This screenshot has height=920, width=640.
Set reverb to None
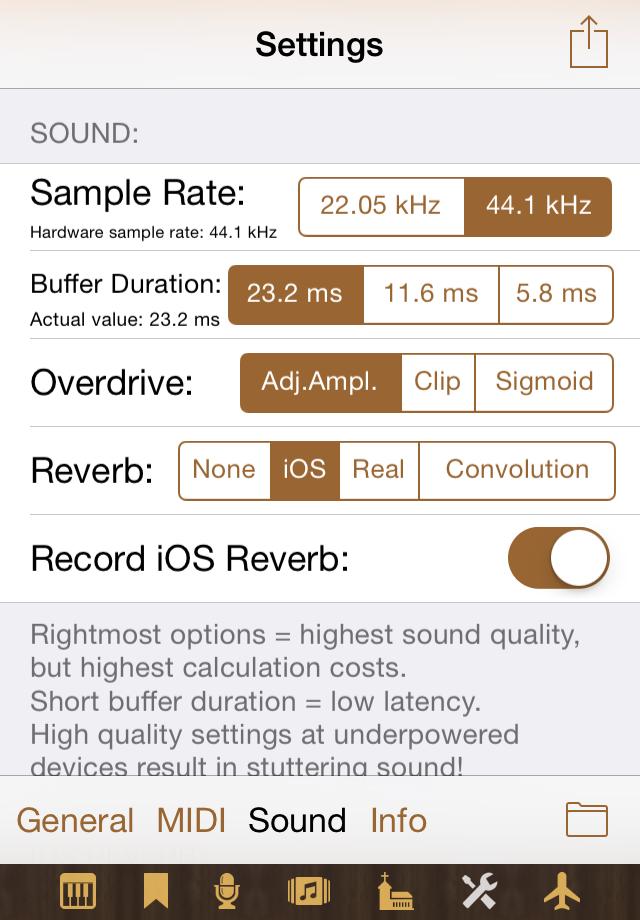point(224,470)
